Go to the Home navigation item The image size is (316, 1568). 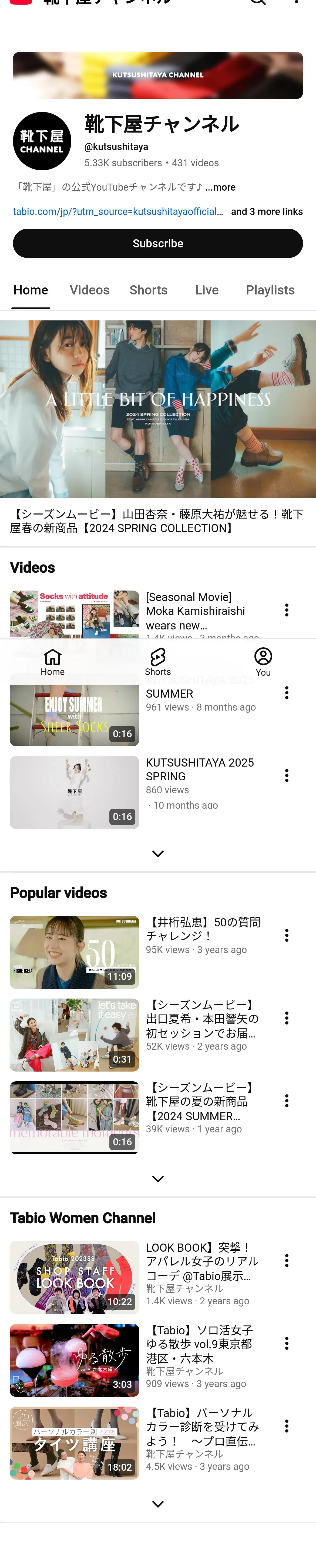point(53,662)
